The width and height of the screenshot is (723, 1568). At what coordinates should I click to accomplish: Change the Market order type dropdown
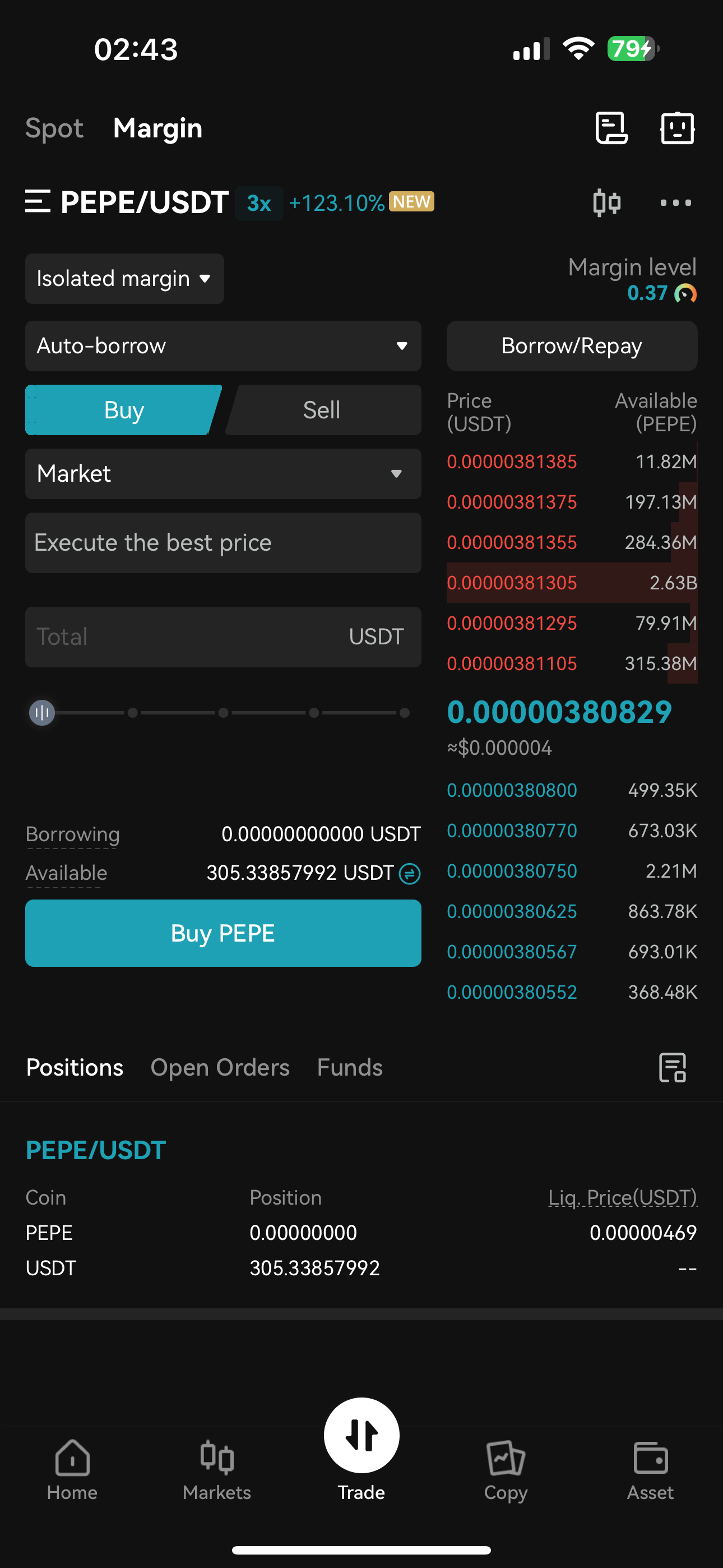click(x=223, y=473)
